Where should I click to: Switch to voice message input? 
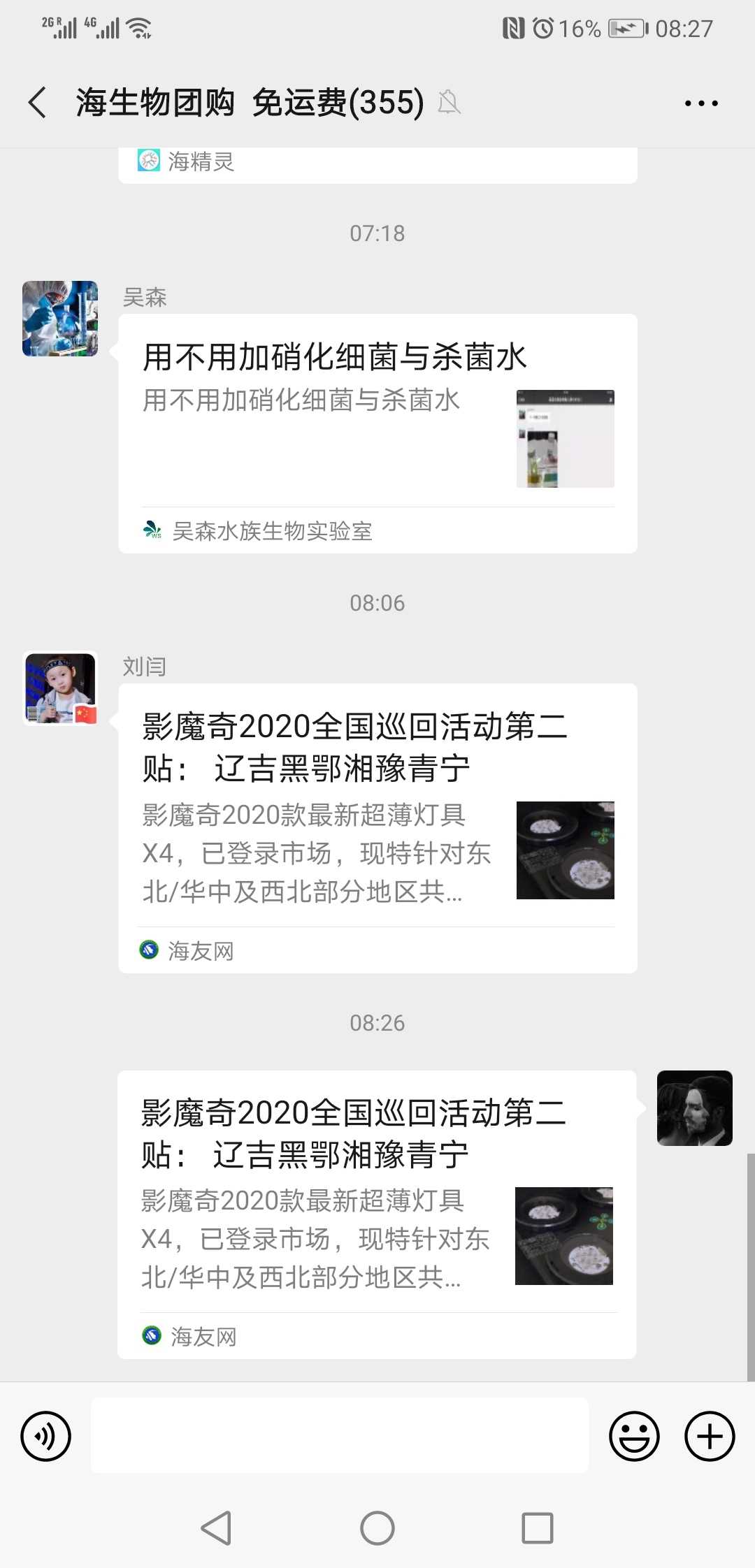coord(46,1436)
